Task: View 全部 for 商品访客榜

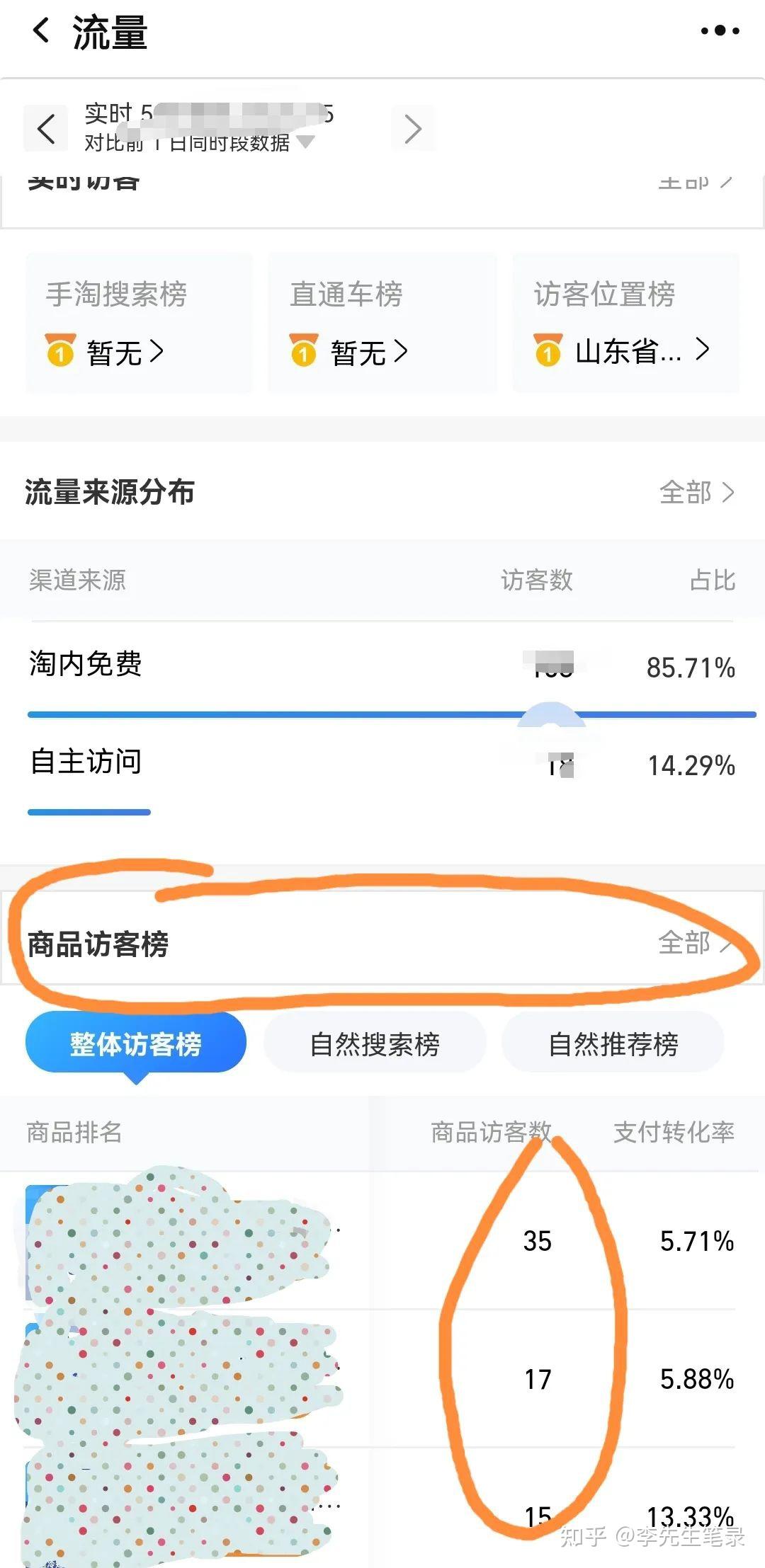Action: 694,943
